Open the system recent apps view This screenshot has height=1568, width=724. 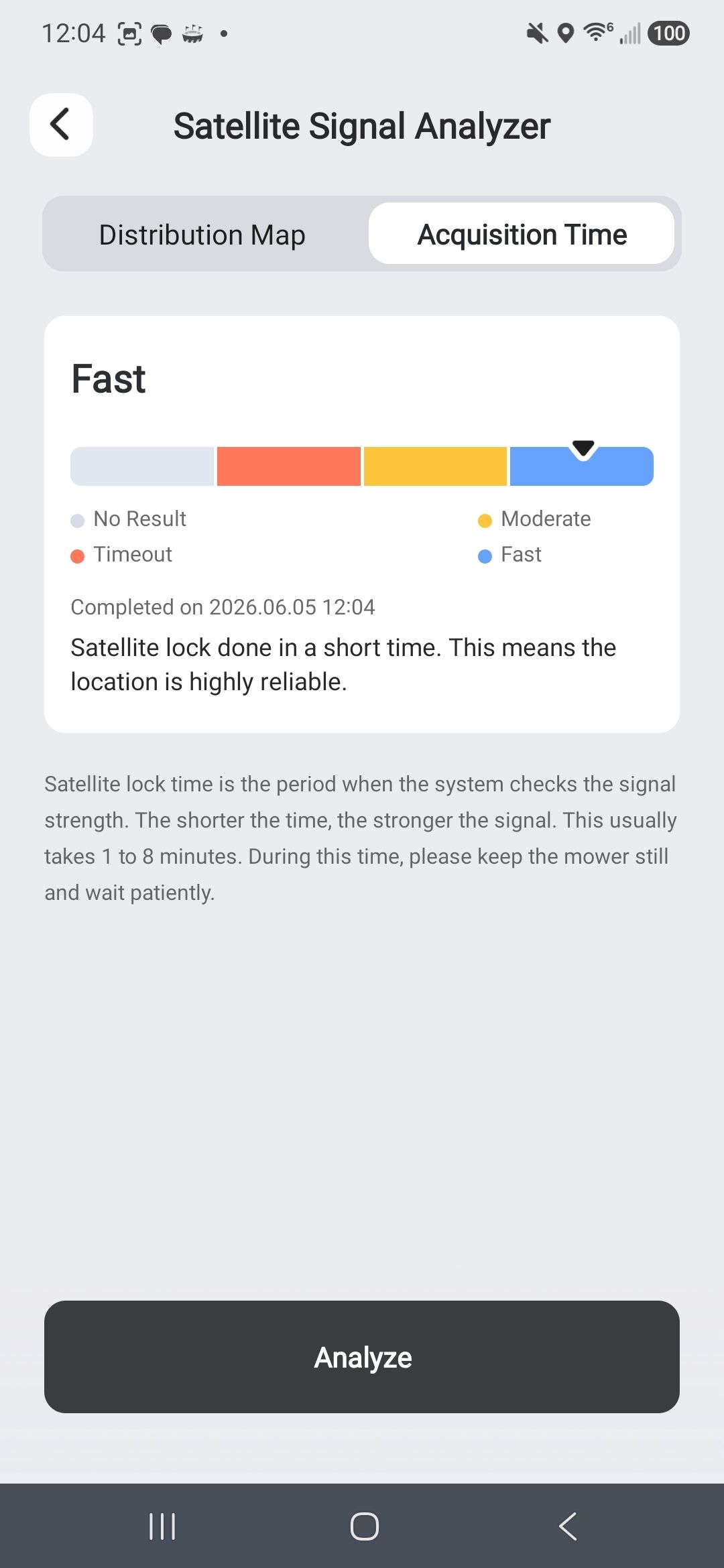tap(162, 1526)
